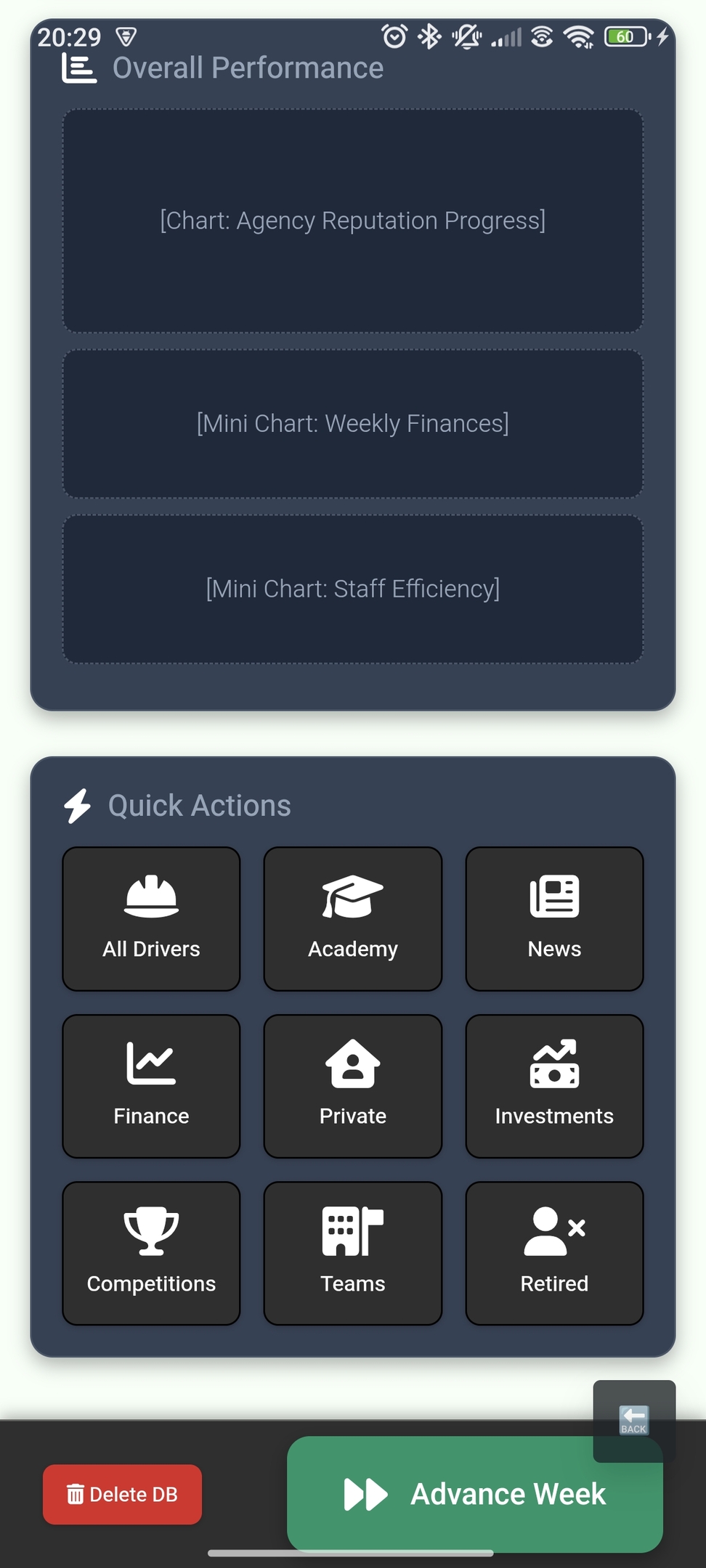This screenshot has width=706, height=1568.
Task: Open Investments from Quick Actions
Action: pyautogui.click(x=554, y=1086)
